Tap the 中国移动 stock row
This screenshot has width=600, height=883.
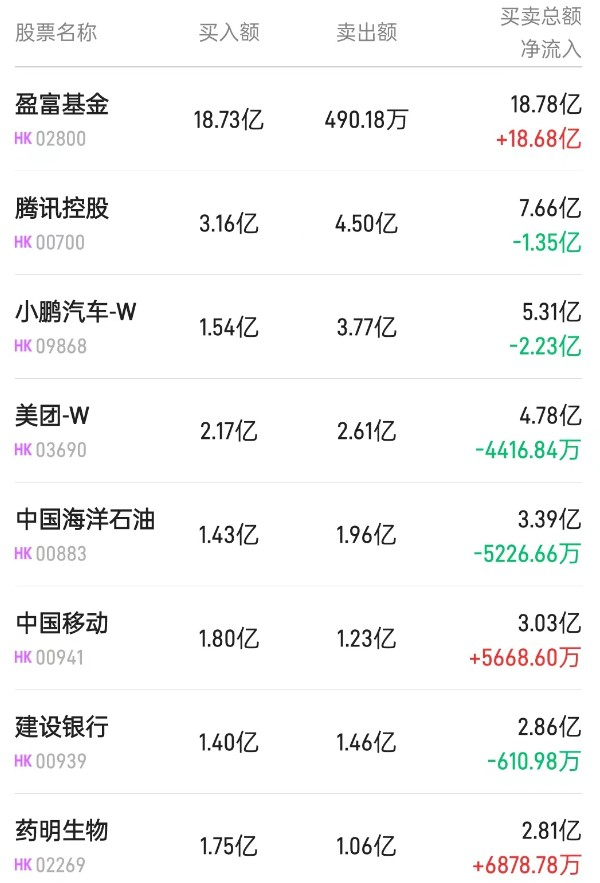(299, 638)
